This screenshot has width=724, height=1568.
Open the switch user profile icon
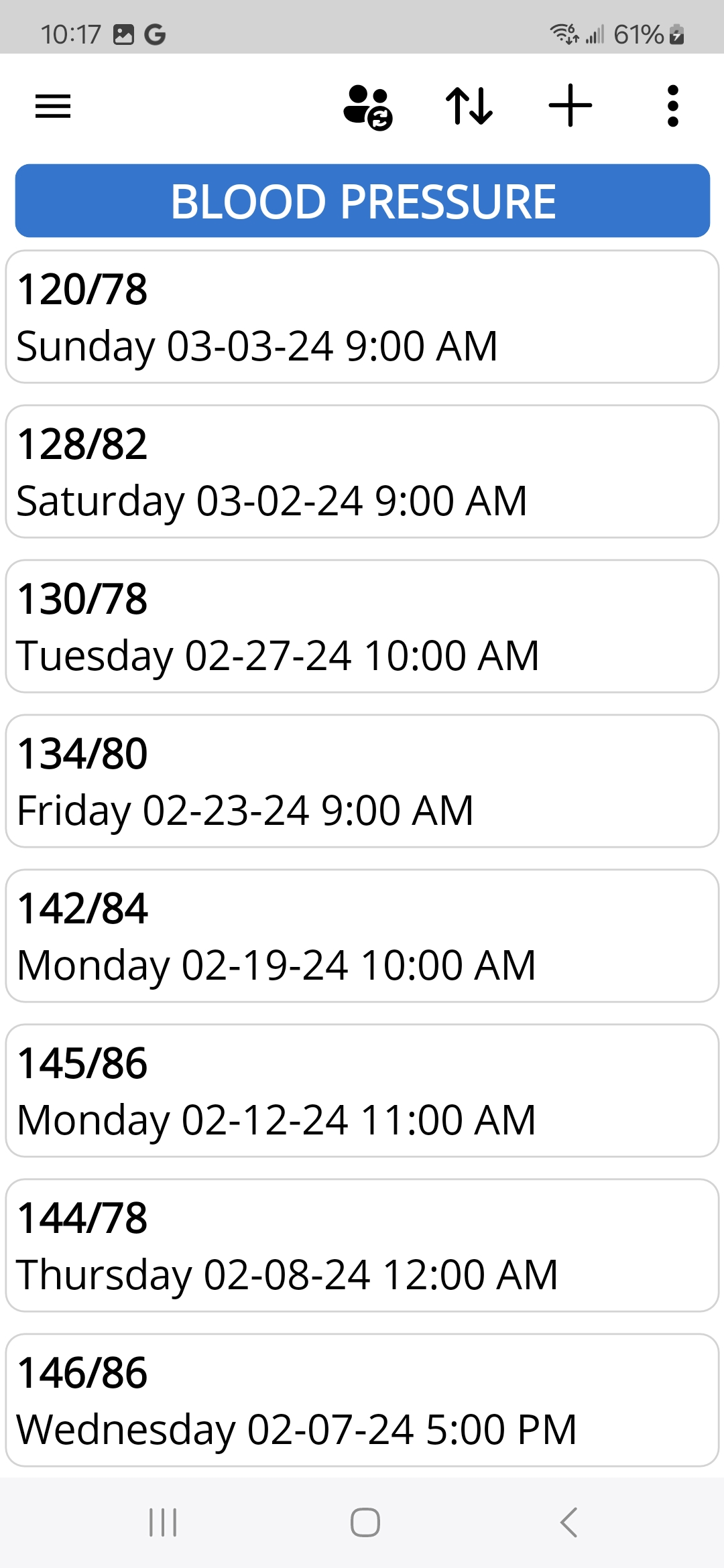tap(367, 106)
